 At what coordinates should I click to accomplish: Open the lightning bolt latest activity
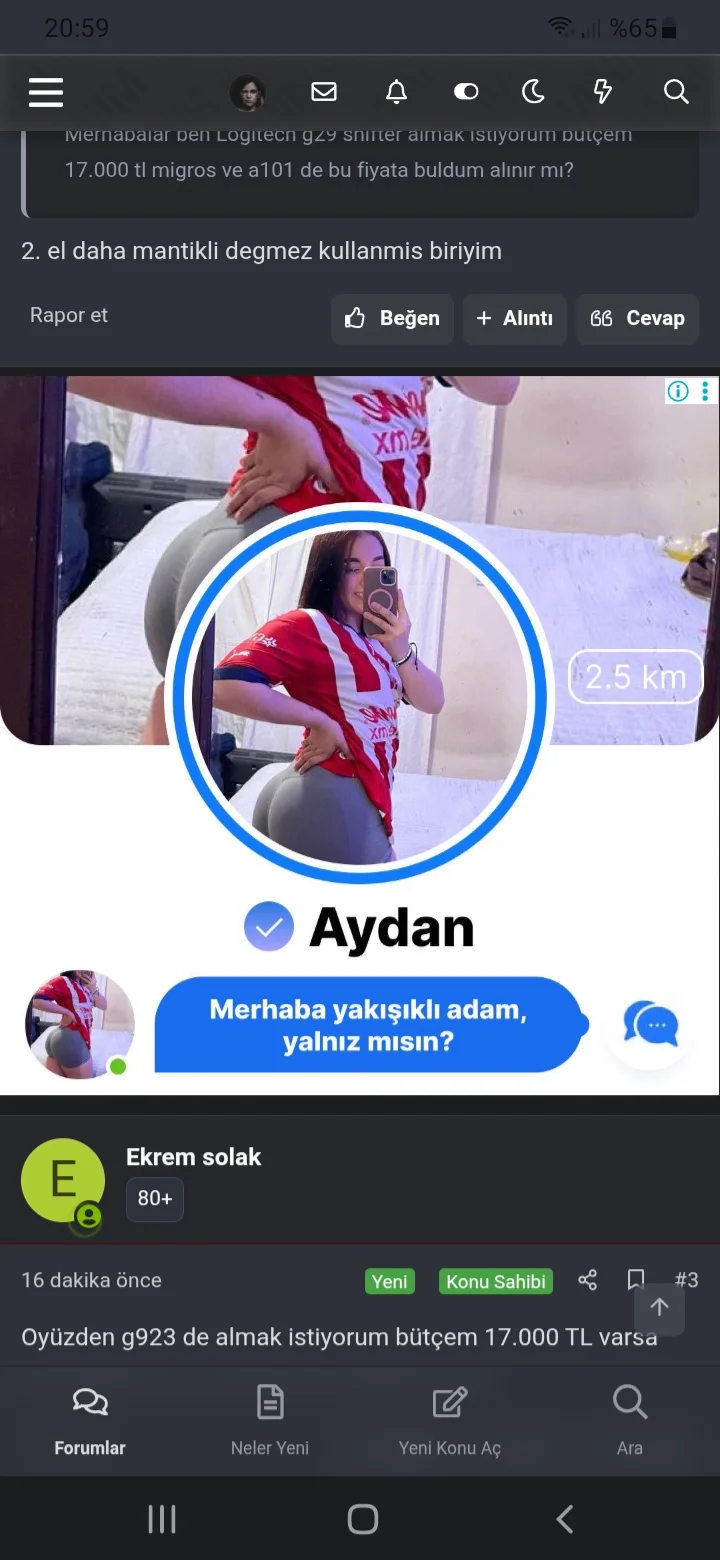point(602,92)
